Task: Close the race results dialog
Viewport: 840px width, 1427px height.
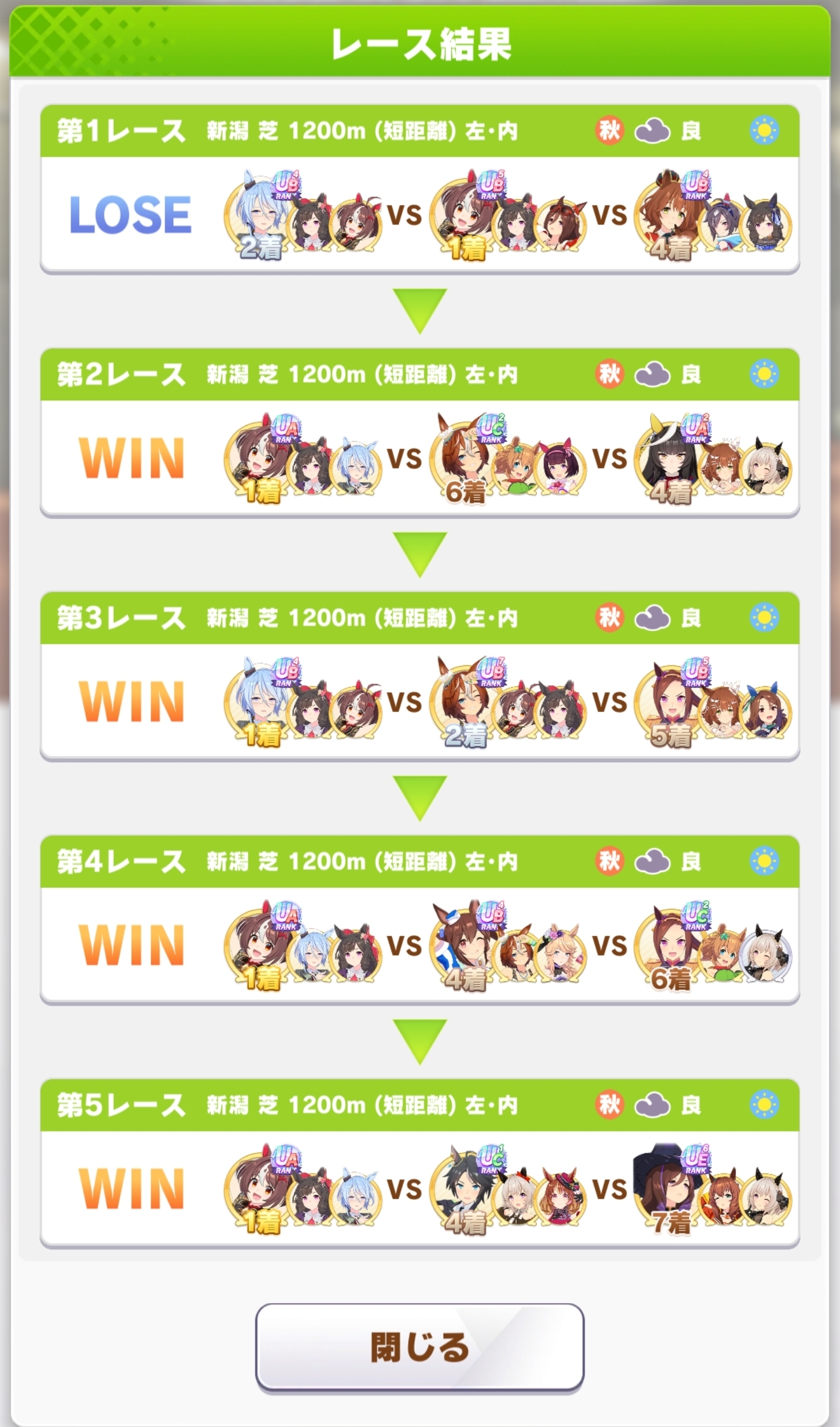Action: tap(419, 1346)
